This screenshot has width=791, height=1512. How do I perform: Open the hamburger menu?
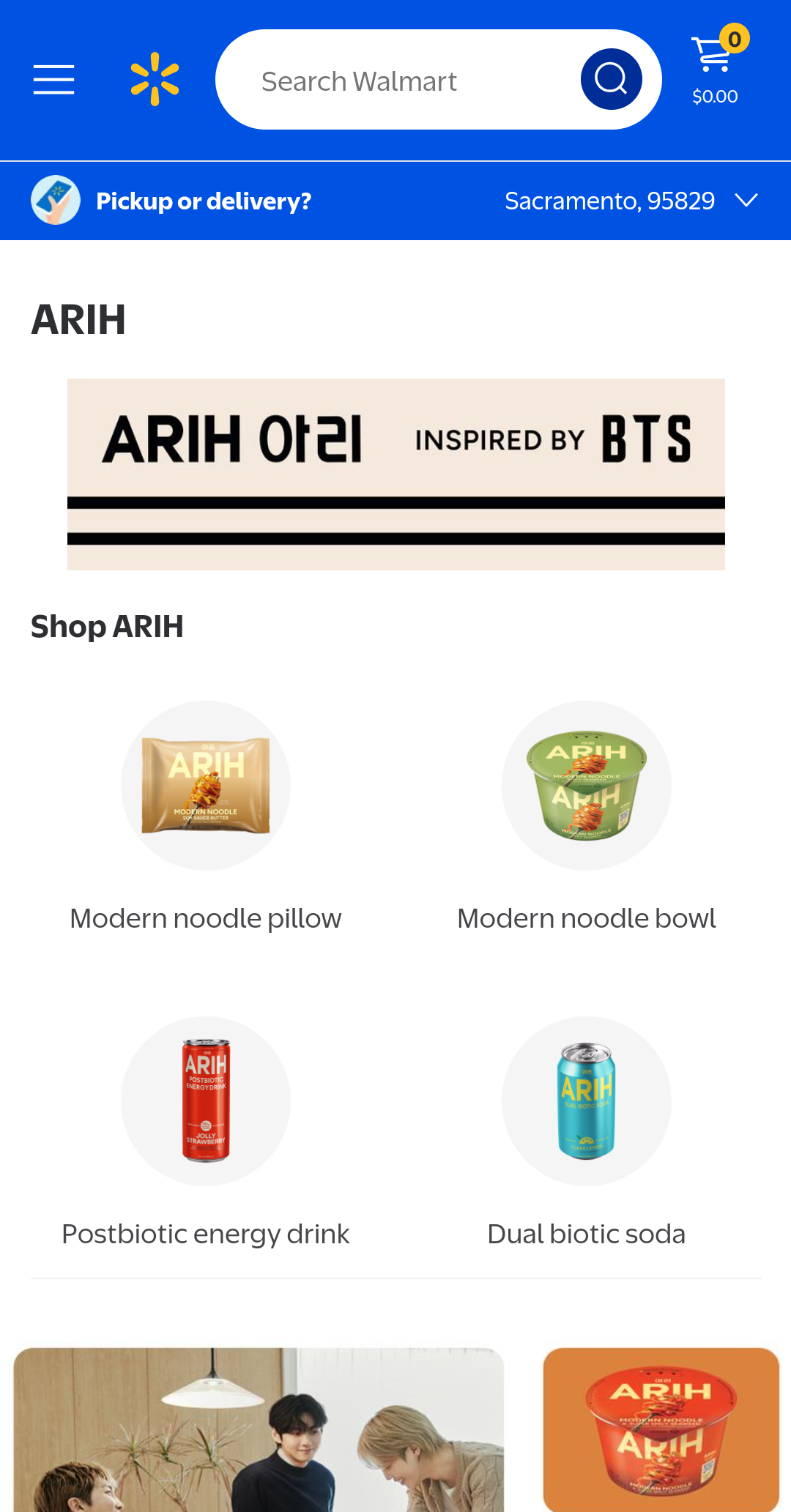(x=53, y=80)
